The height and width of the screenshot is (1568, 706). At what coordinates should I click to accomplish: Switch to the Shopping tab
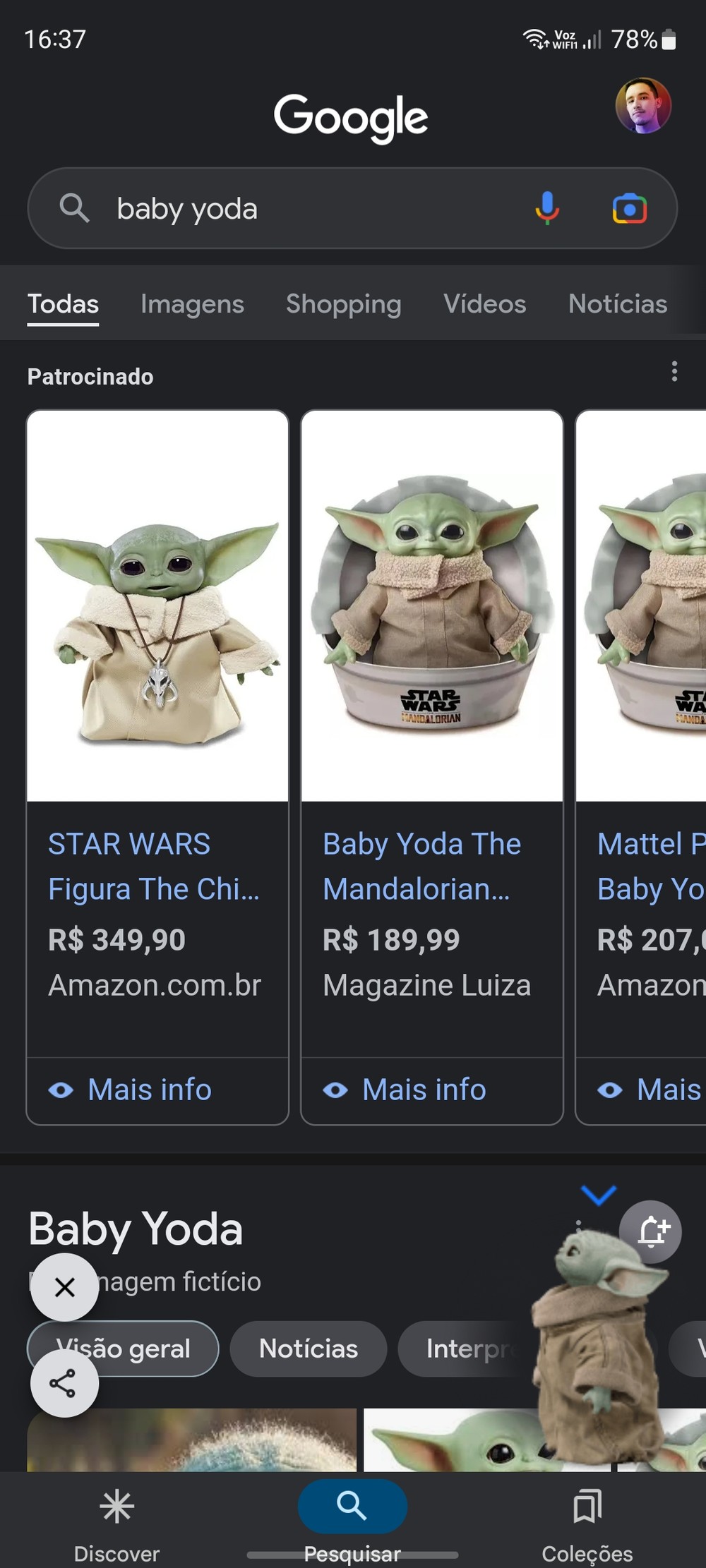pyautogui.click(x=344, y=303)
